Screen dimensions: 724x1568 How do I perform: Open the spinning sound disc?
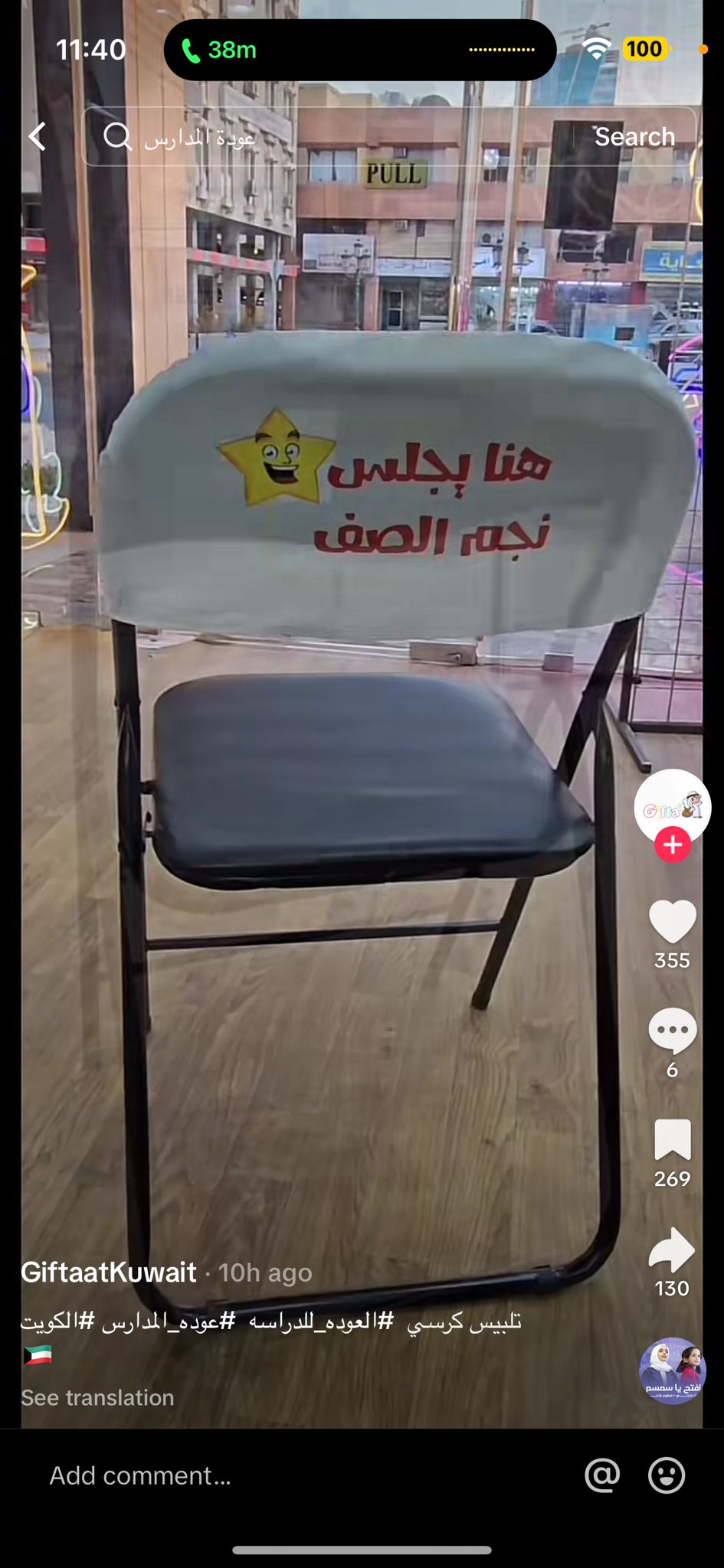672,1370
